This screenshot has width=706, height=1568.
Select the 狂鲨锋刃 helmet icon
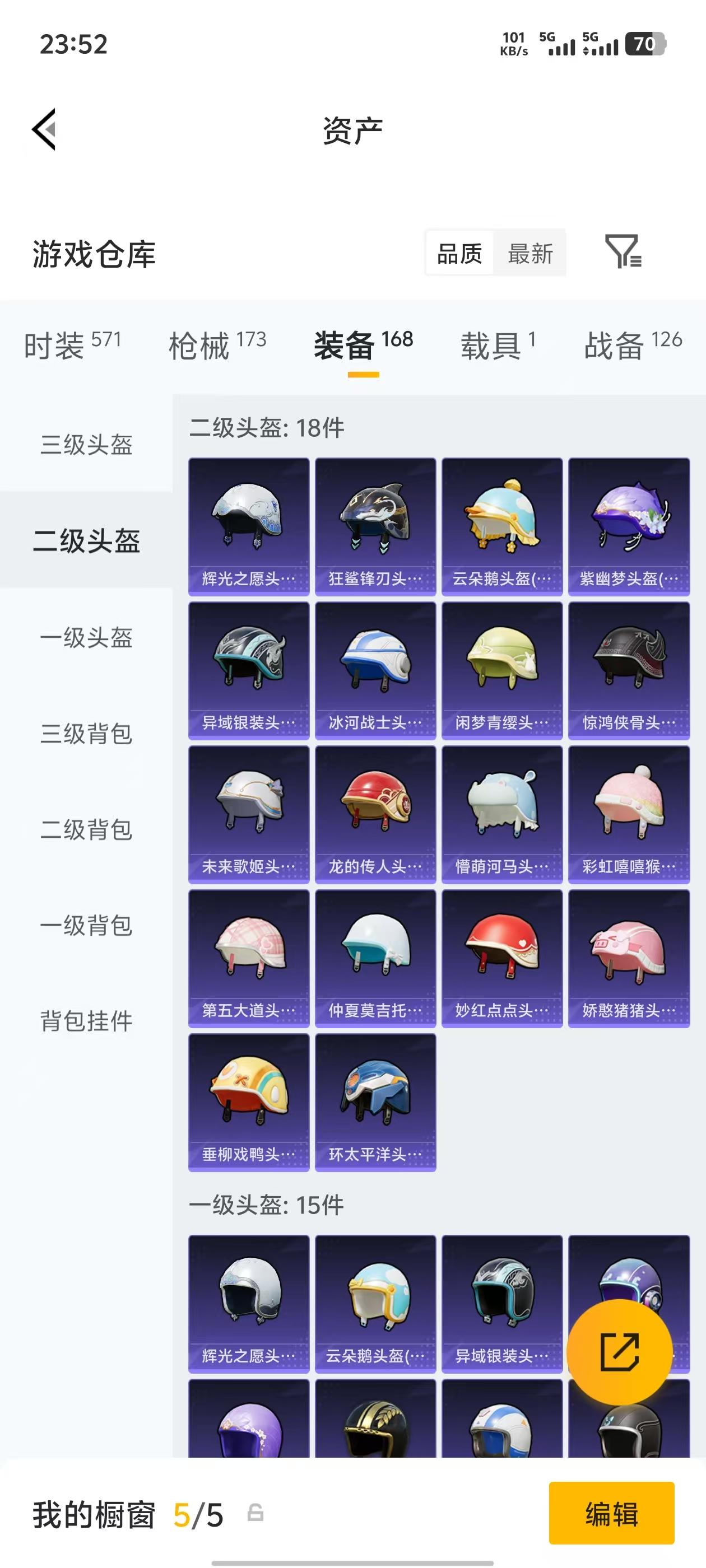pyautogui.click(x=375, y=524)
